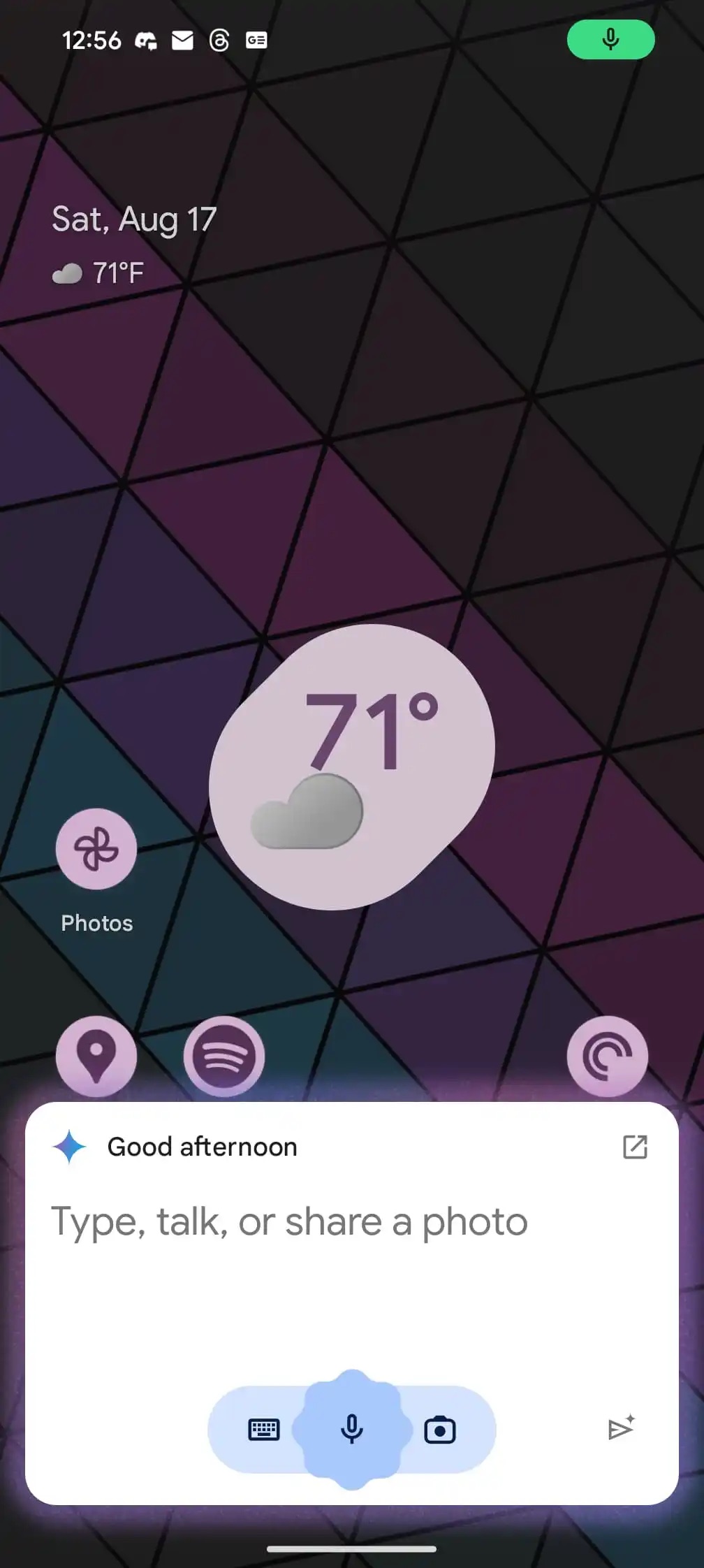The image size is (704, 1568).
Task: Launch the Spotify app
Action: click(x=224, y=1055)
